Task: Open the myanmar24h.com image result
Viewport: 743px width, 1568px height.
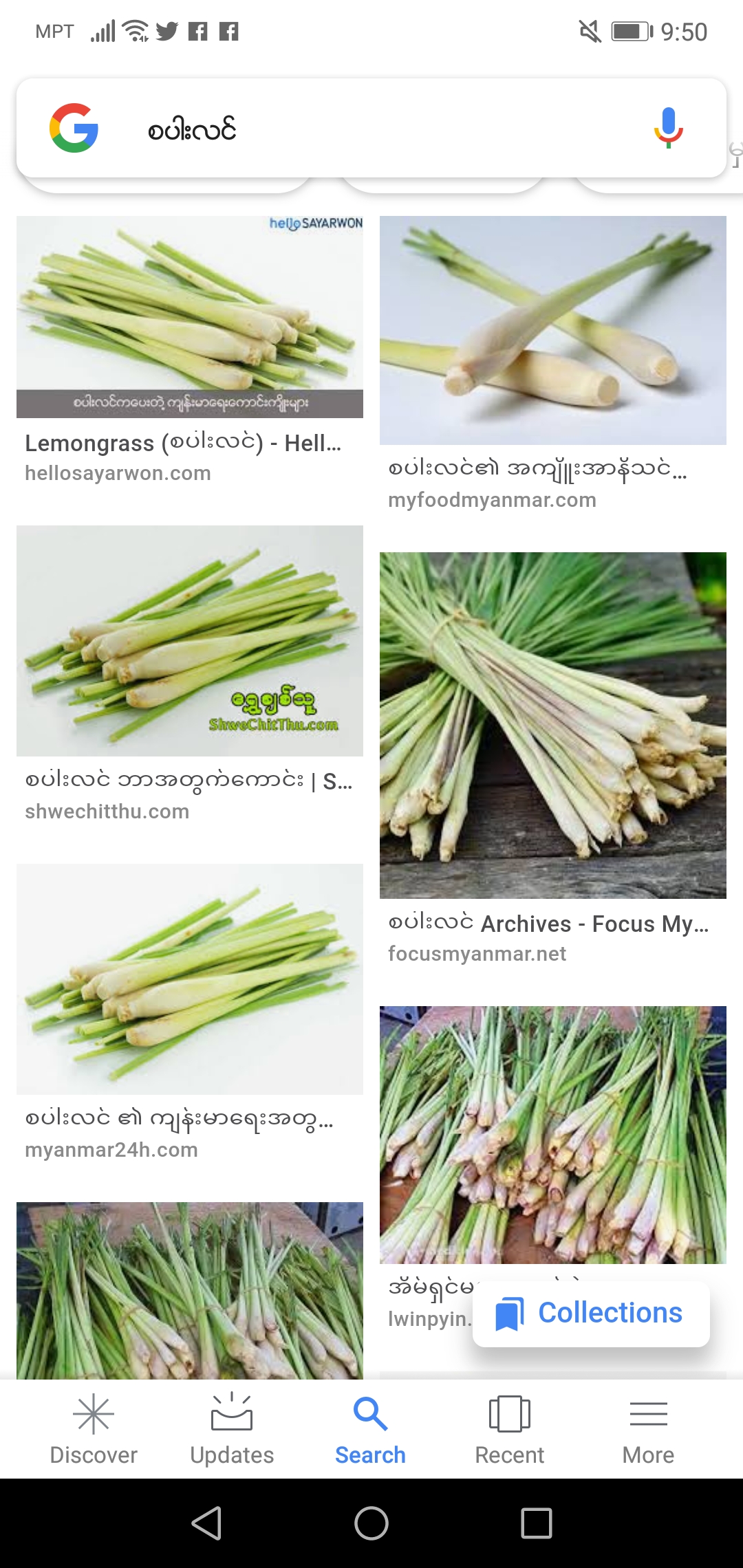Action: (190, 979)
